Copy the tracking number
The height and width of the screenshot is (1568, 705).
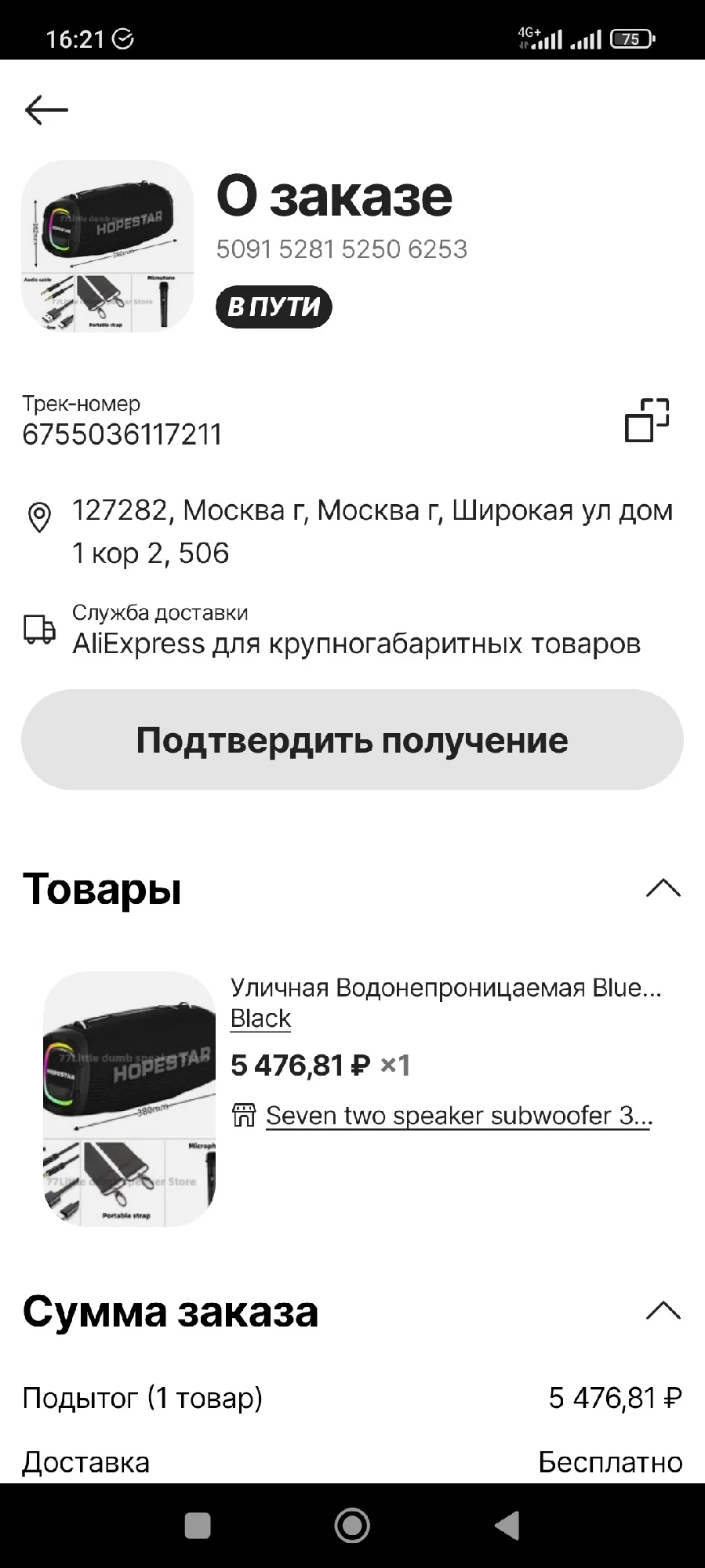647,419
